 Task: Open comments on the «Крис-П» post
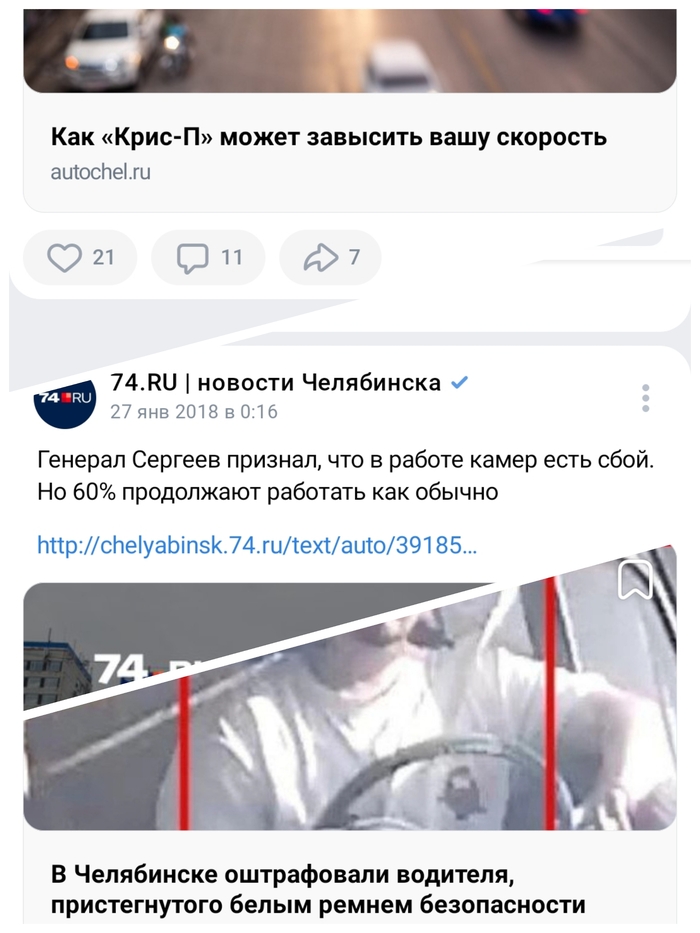[209, 258]
